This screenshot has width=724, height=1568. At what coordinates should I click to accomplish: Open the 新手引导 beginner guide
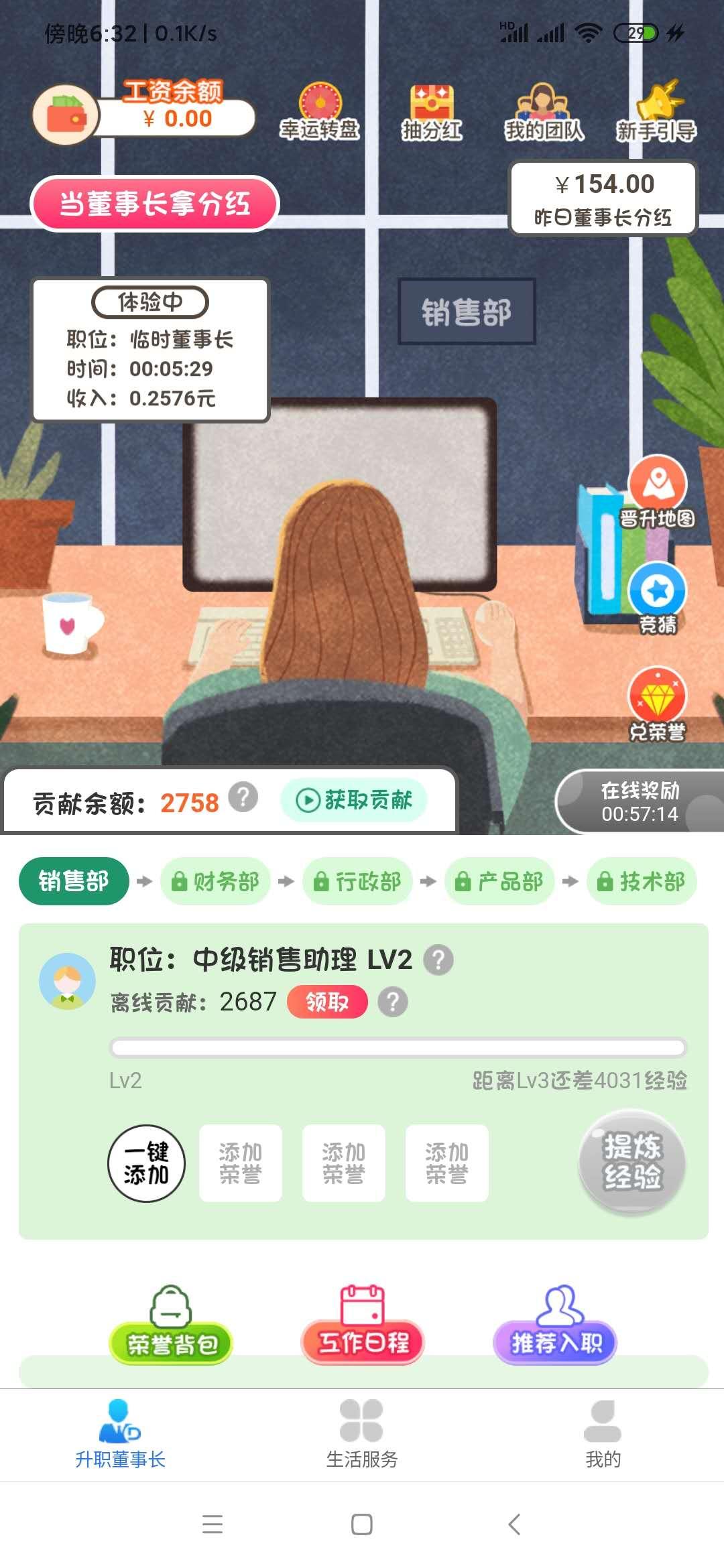656,113
